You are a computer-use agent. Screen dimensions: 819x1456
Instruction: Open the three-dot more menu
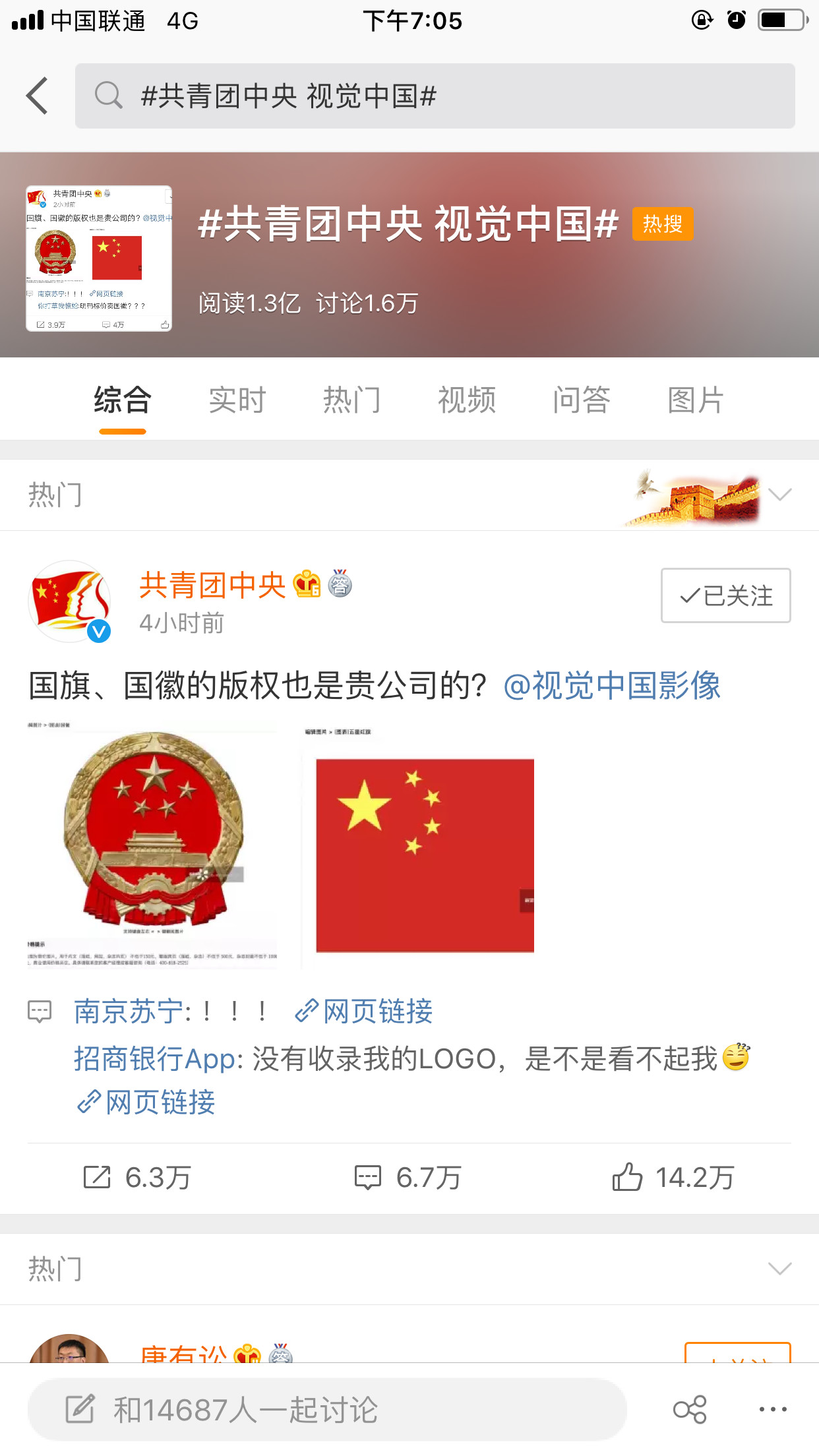pyautogui.click(x=772, y=1410)
